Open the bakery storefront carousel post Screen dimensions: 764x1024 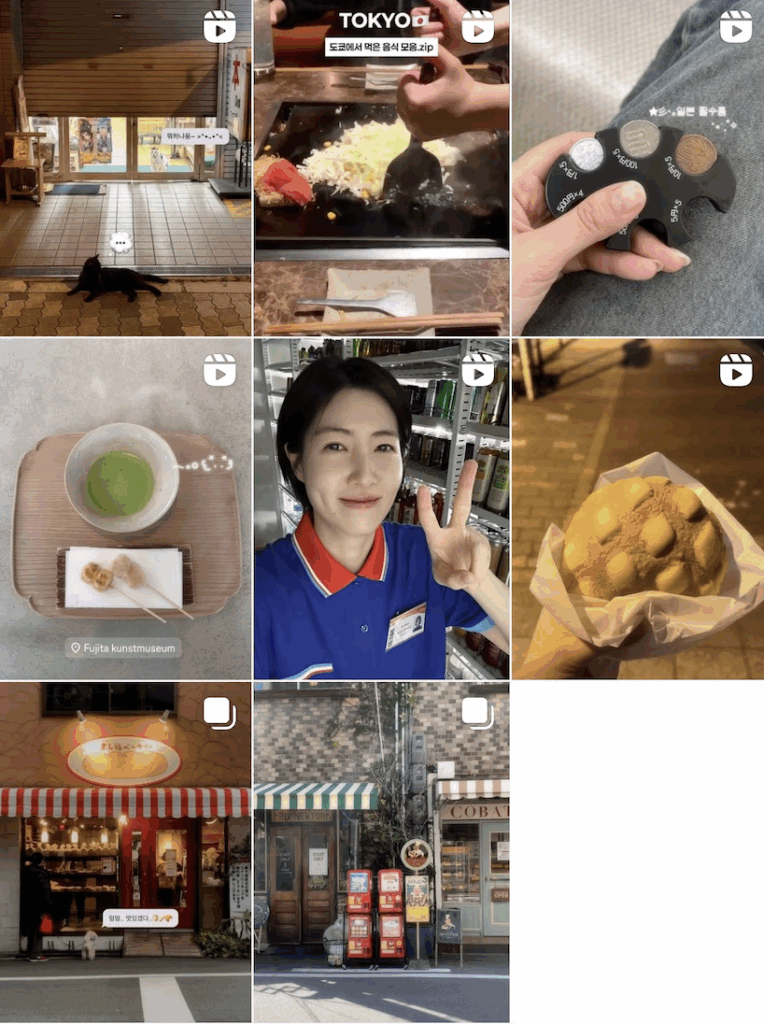125,850
